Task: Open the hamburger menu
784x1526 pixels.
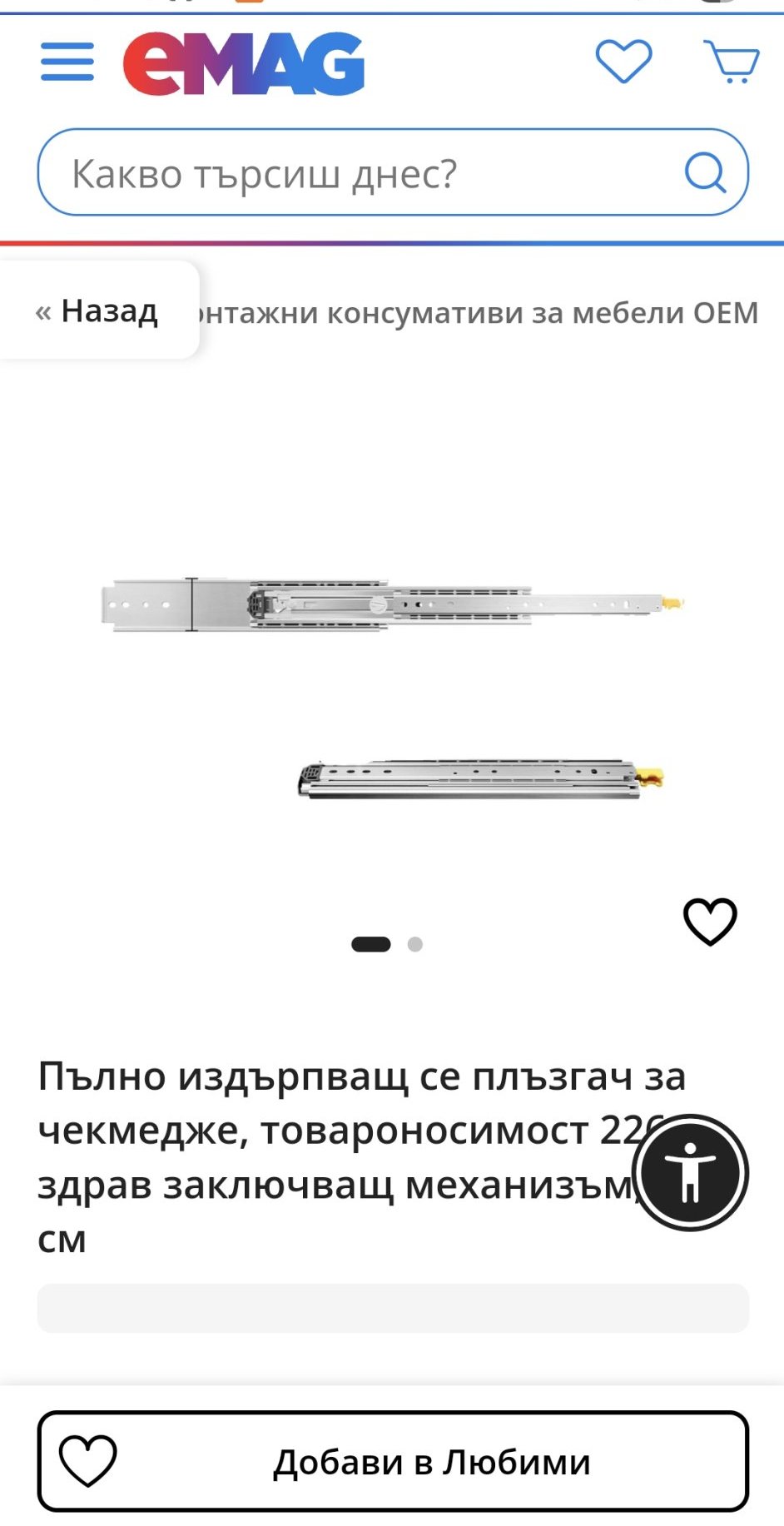Action: pyautogui.click(x=67, y=62)
